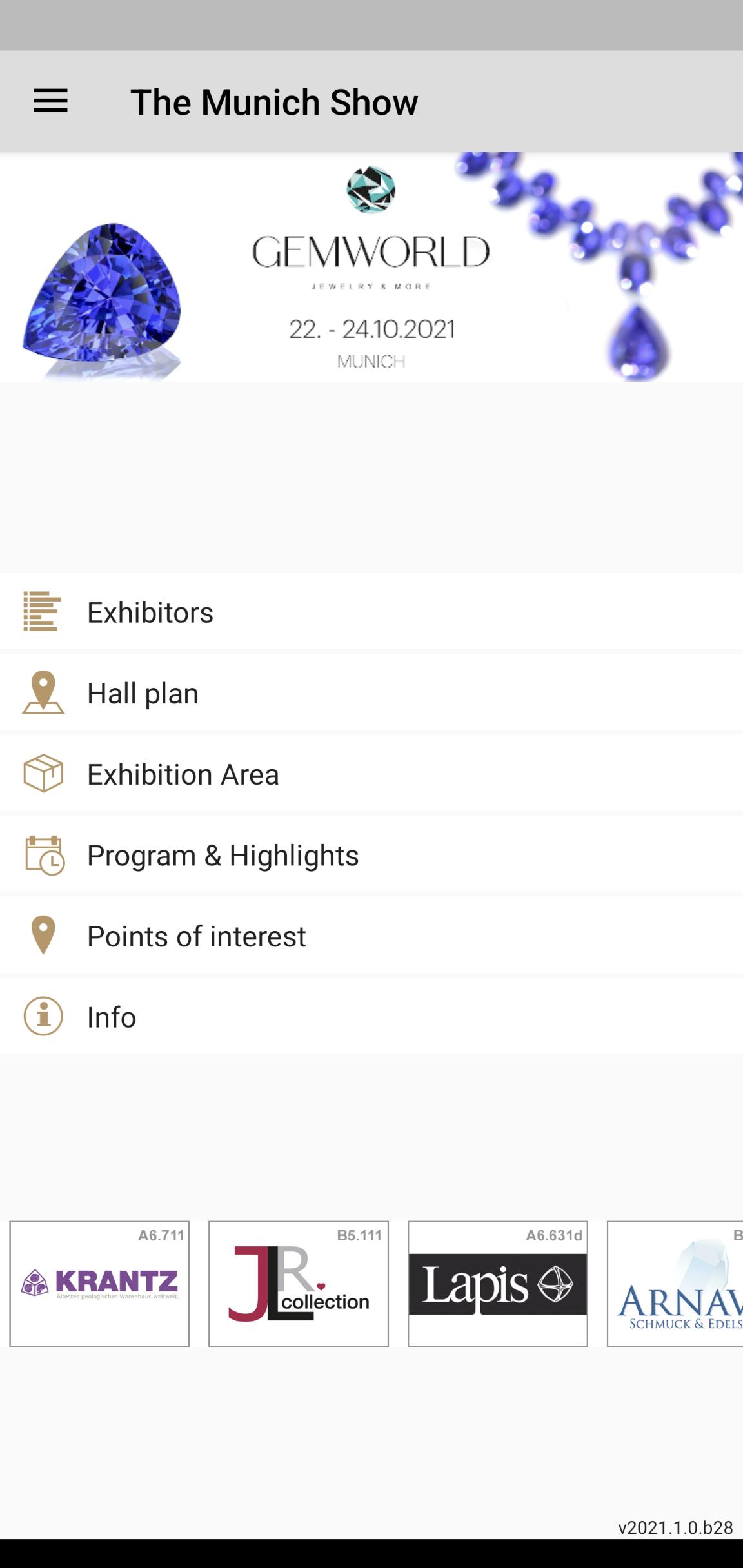This screenshot has width=743, height=1568.
Task: Open the Arnav Schmuck exhibitor tile
Action: 675,1283
